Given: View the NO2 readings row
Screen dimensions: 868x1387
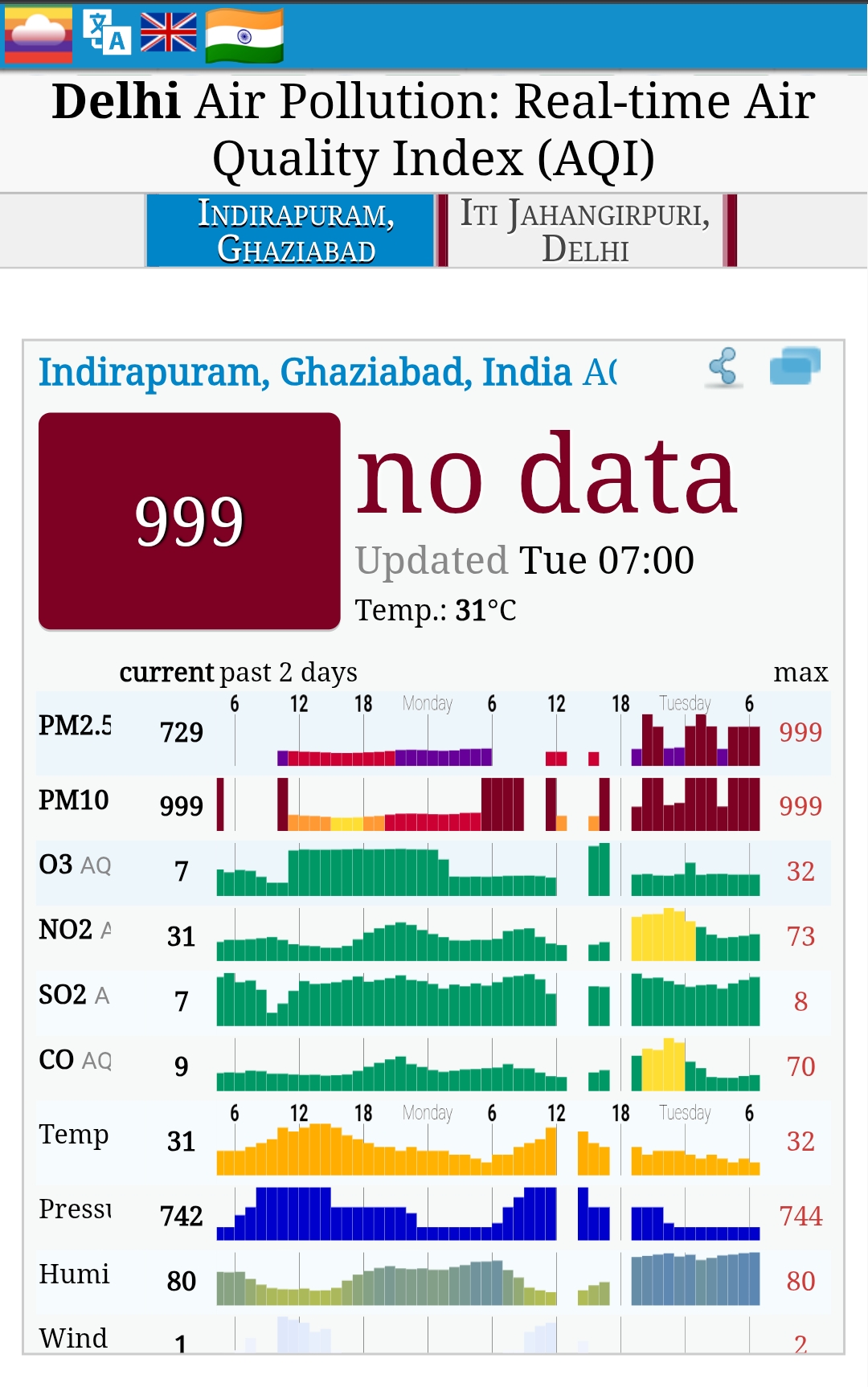Looking at the screenshot, I should 434,935.
